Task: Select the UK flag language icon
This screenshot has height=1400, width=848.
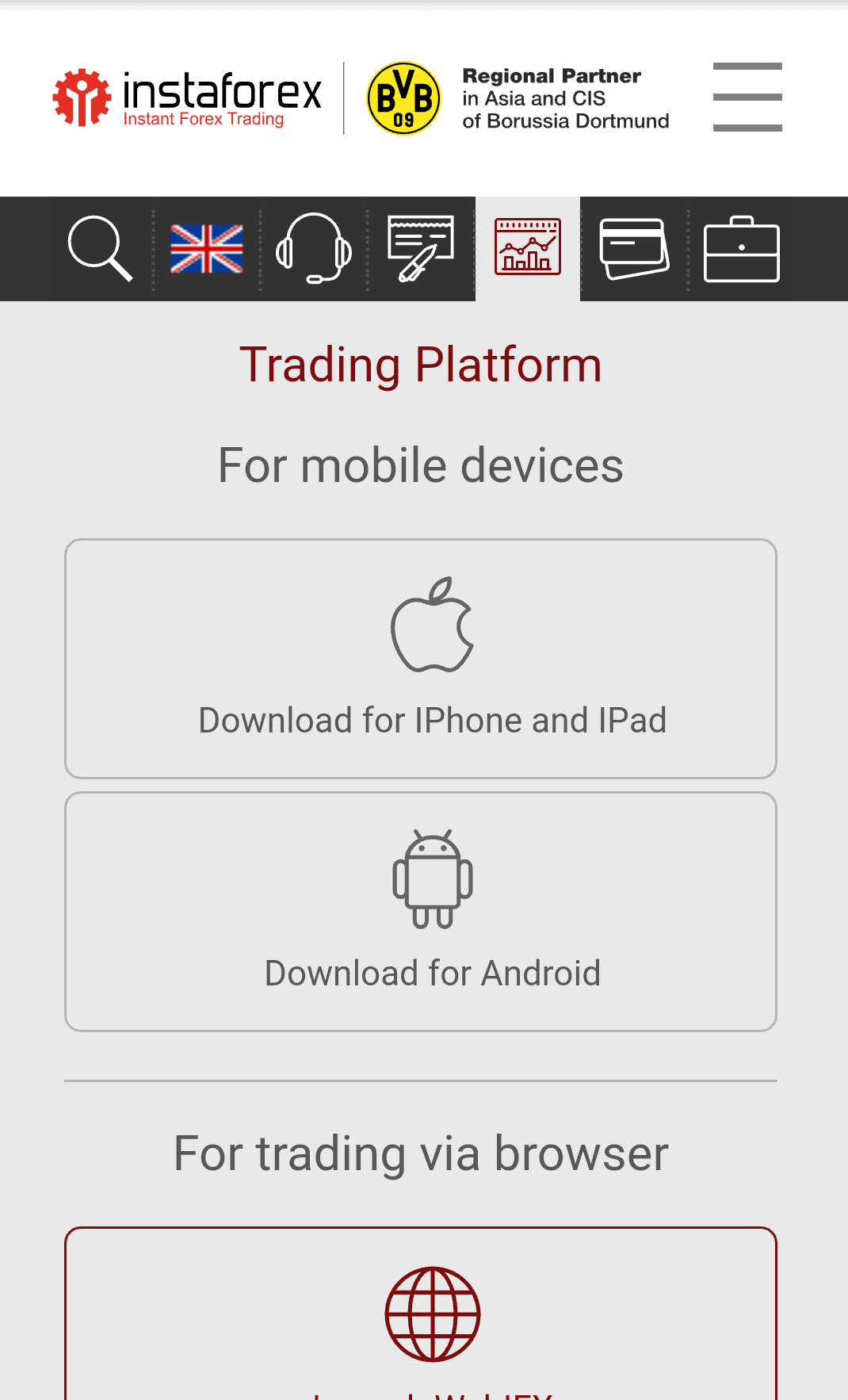Action: [x=206, y=250]
